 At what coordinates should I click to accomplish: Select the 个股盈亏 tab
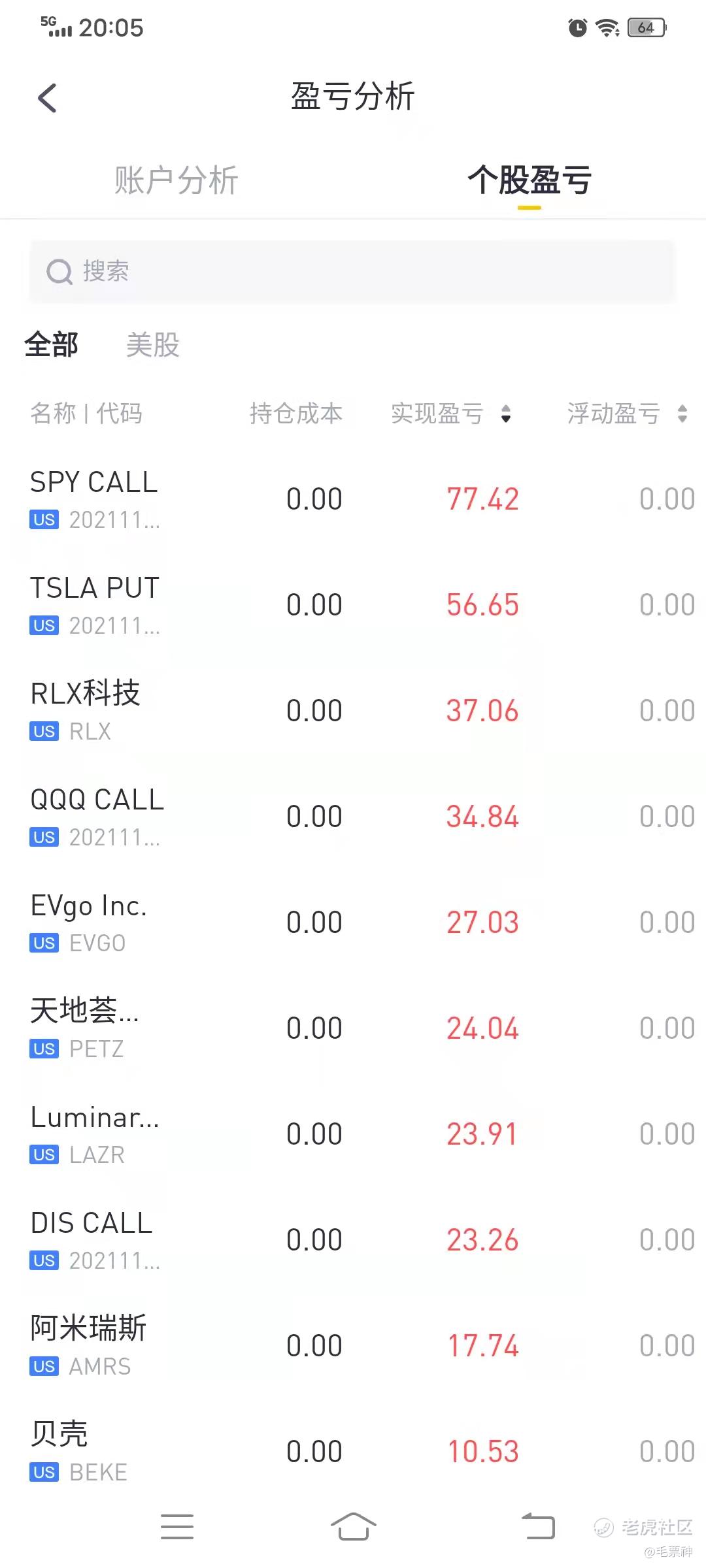[x=529, y=180]
